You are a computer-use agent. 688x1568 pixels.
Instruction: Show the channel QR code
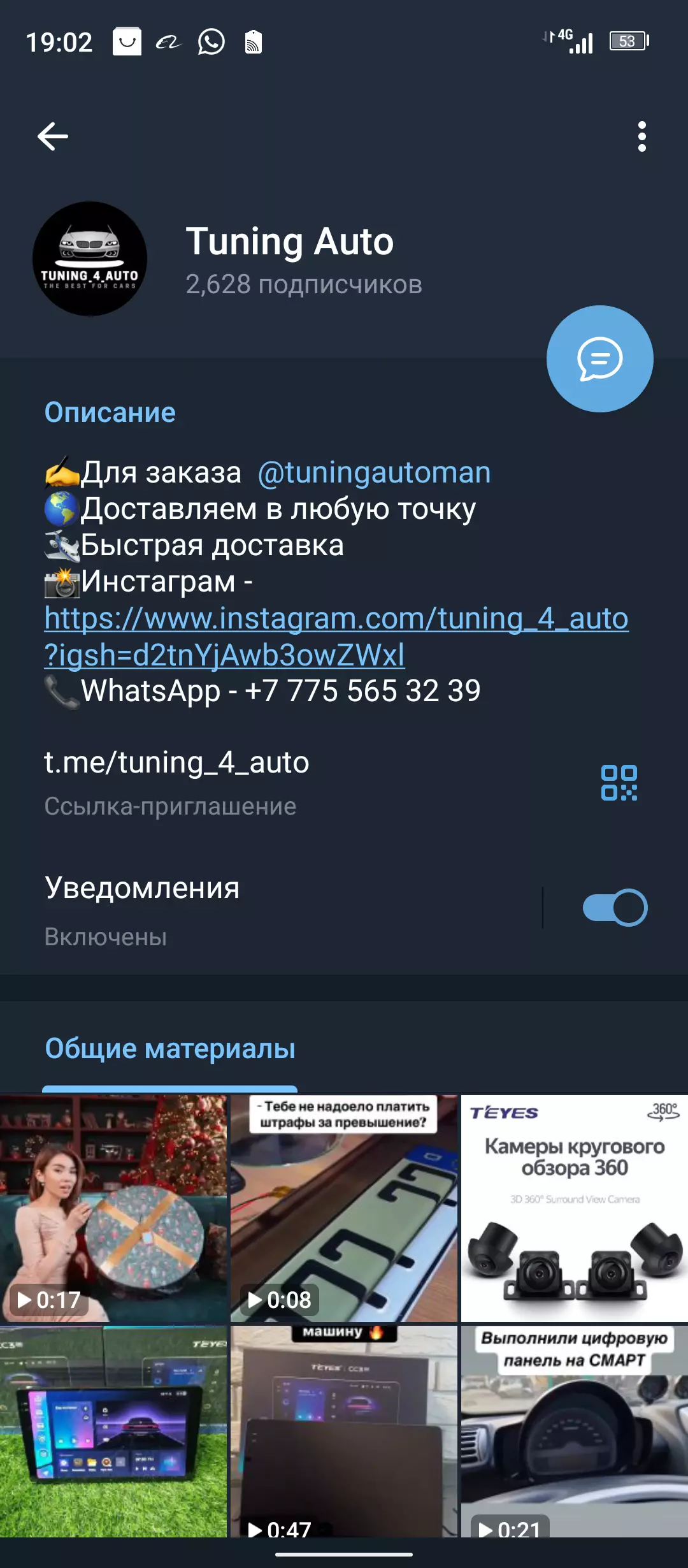click(x=619, y=783)
